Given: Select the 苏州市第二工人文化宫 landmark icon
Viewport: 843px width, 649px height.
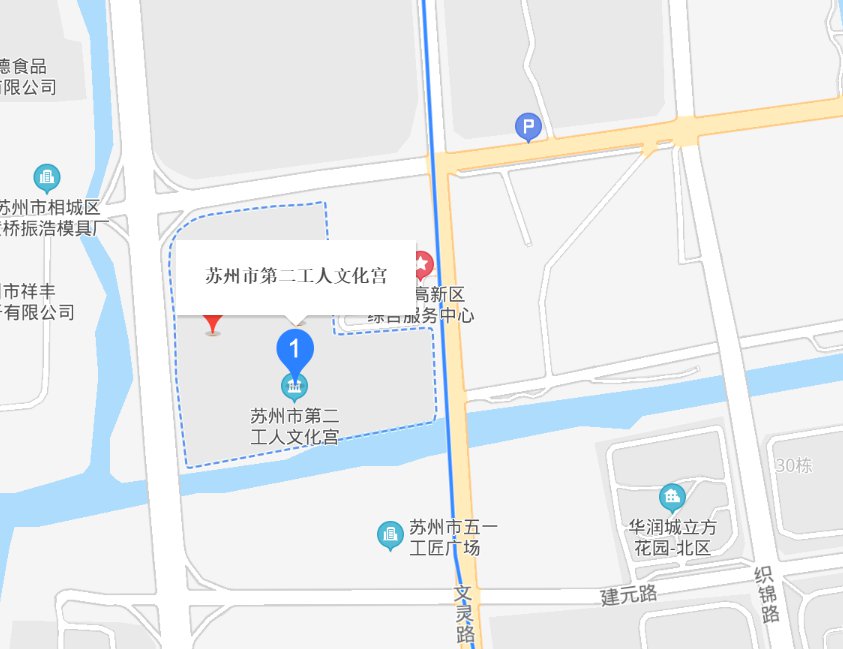Looking at the screenshot, I should [x=294, y=386].
